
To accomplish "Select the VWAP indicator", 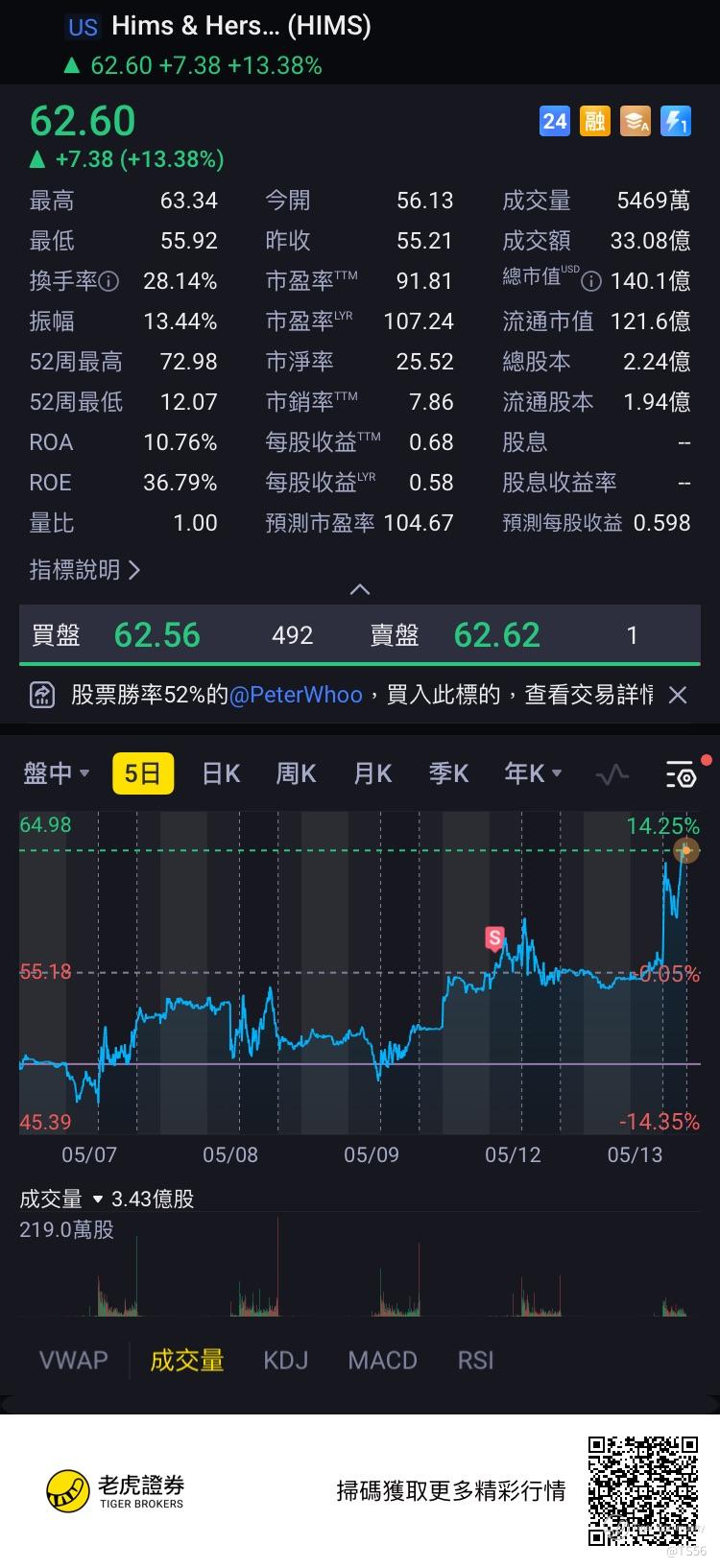I will pyautogui.click(x=74, y=1360).
